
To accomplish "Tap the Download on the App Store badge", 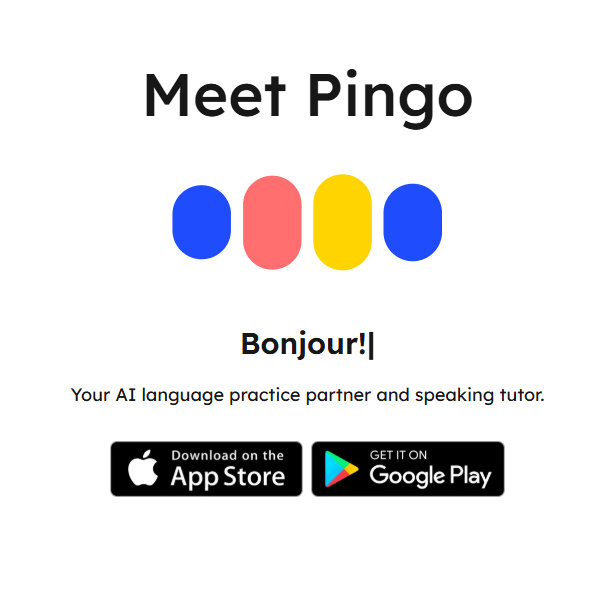I will (x=206, y=469).
